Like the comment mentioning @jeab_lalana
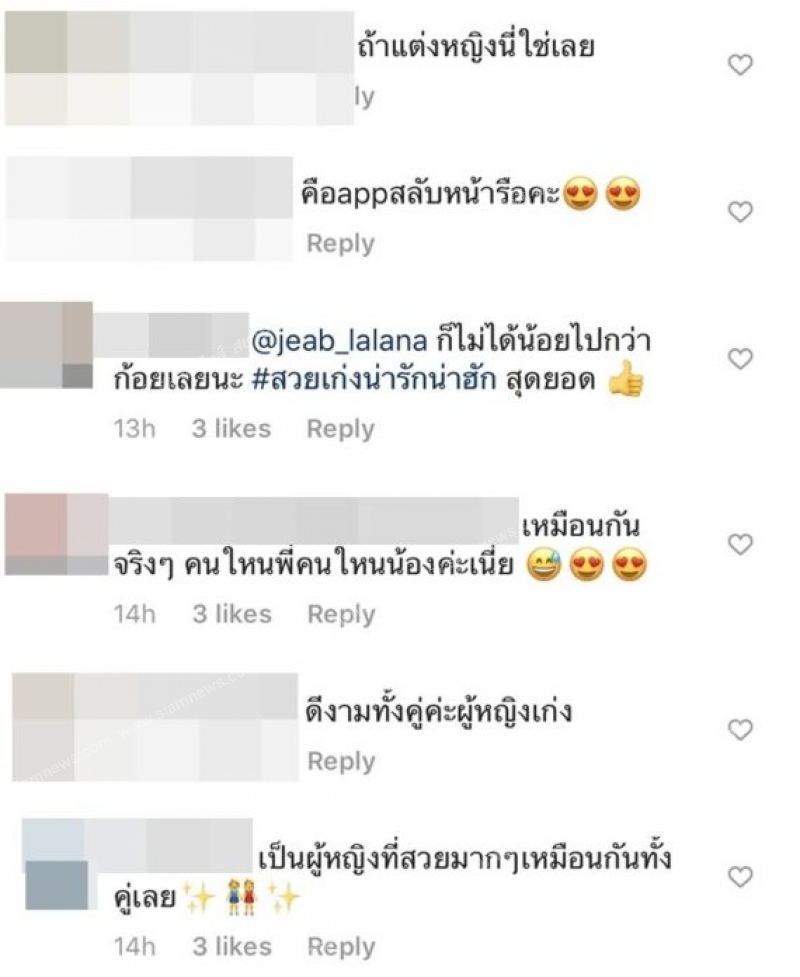800x977 pixels. coord(739,358)
